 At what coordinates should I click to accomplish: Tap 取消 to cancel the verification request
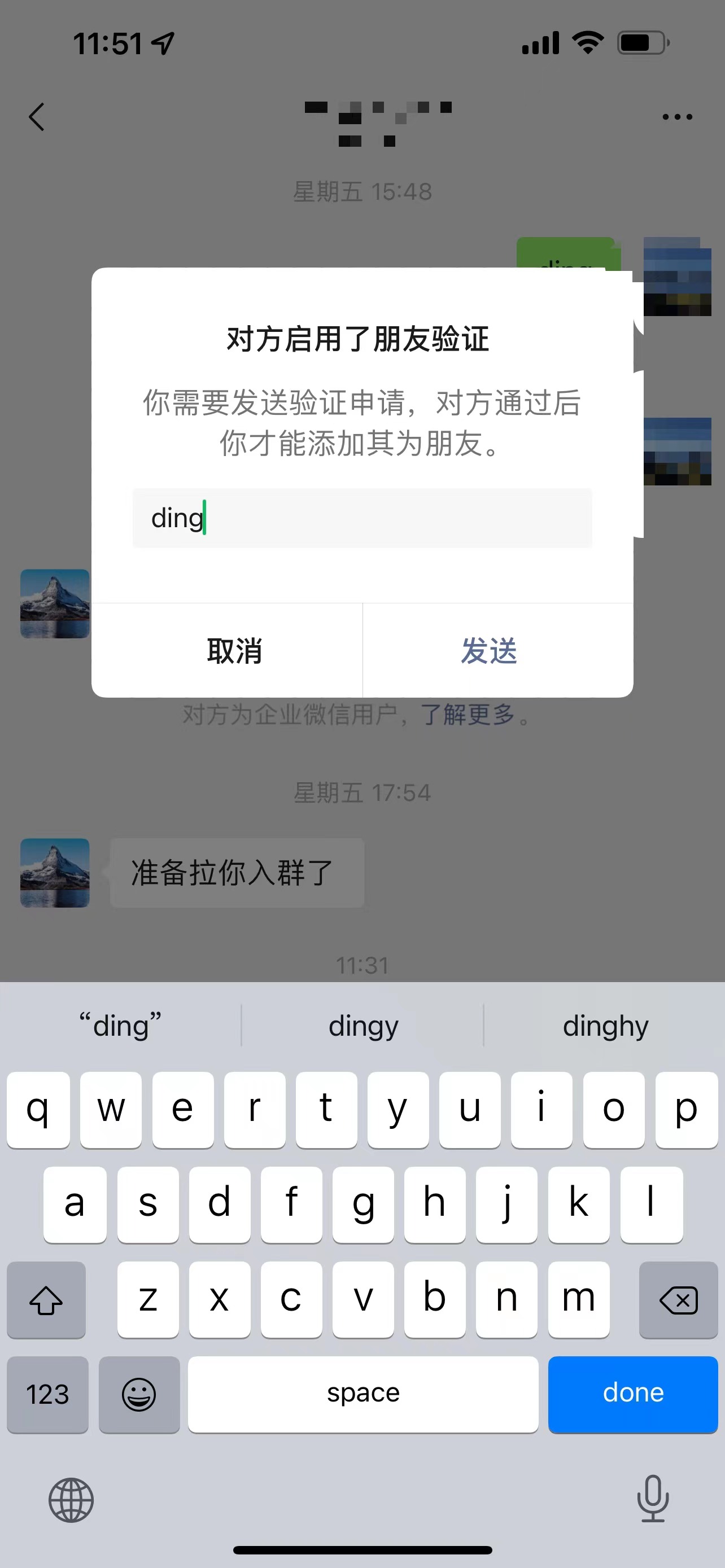(x=235, y=651)
